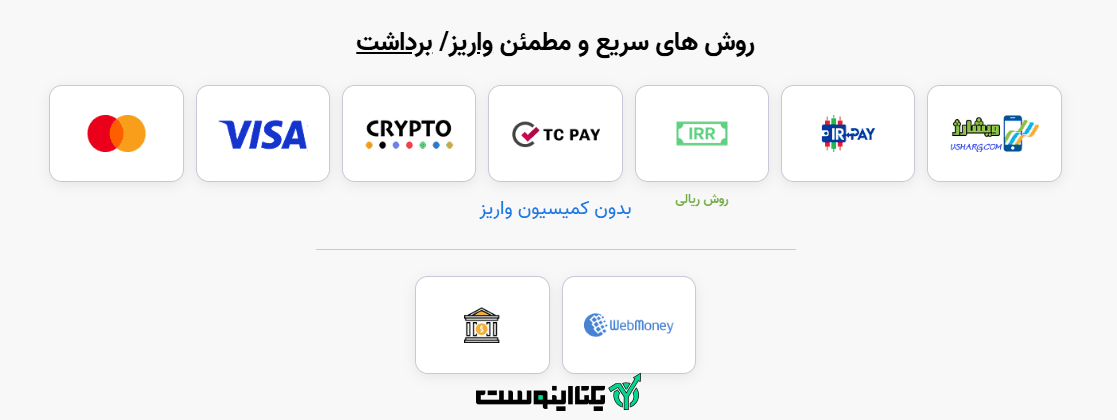Choose the IRR rial payment method
The image size is (1117, 420).
[701, 133]
